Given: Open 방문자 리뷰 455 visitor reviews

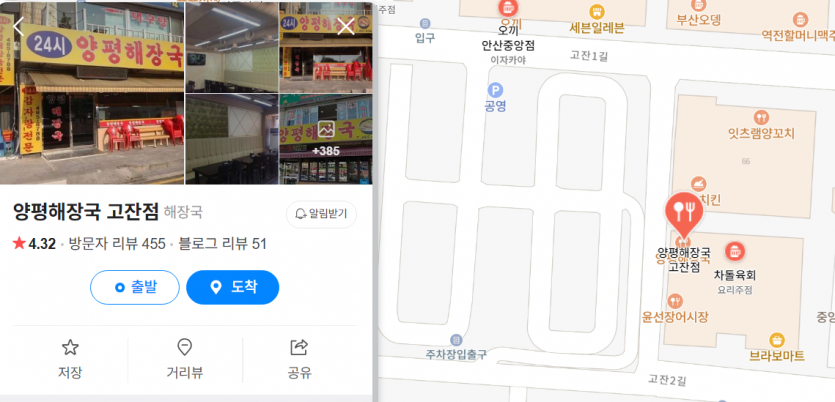Looking at the screenshot, I should tap(116, 243).
